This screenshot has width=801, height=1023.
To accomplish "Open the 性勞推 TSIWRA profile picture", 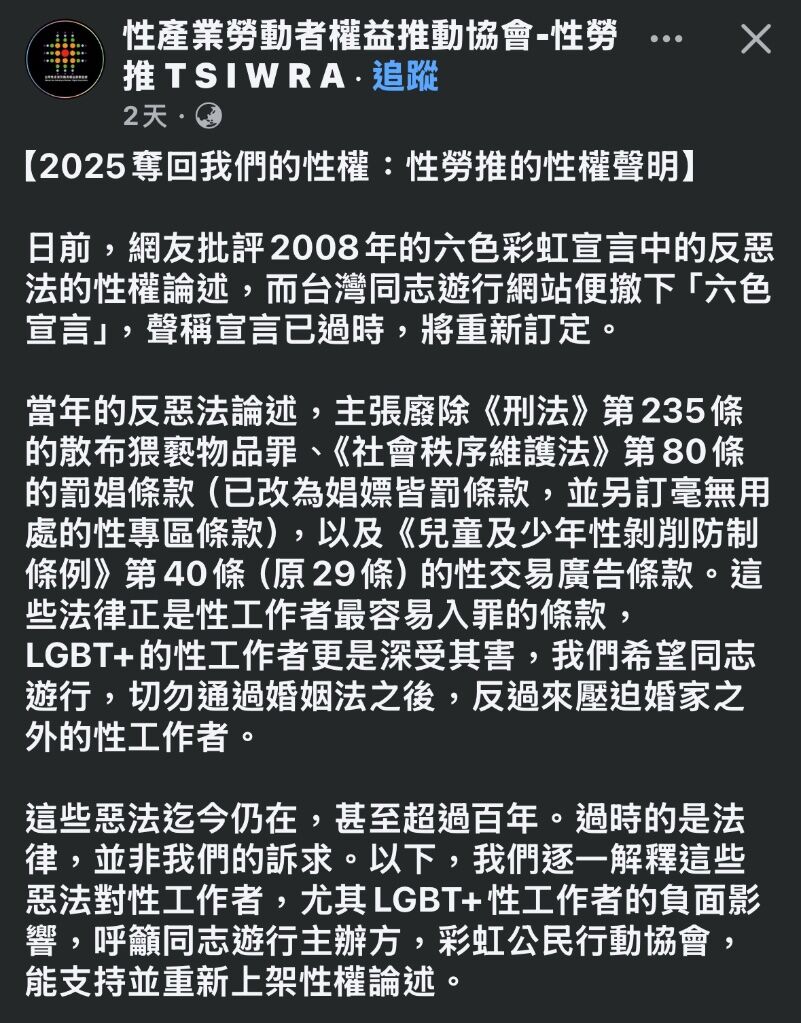I will coord(65,58).
